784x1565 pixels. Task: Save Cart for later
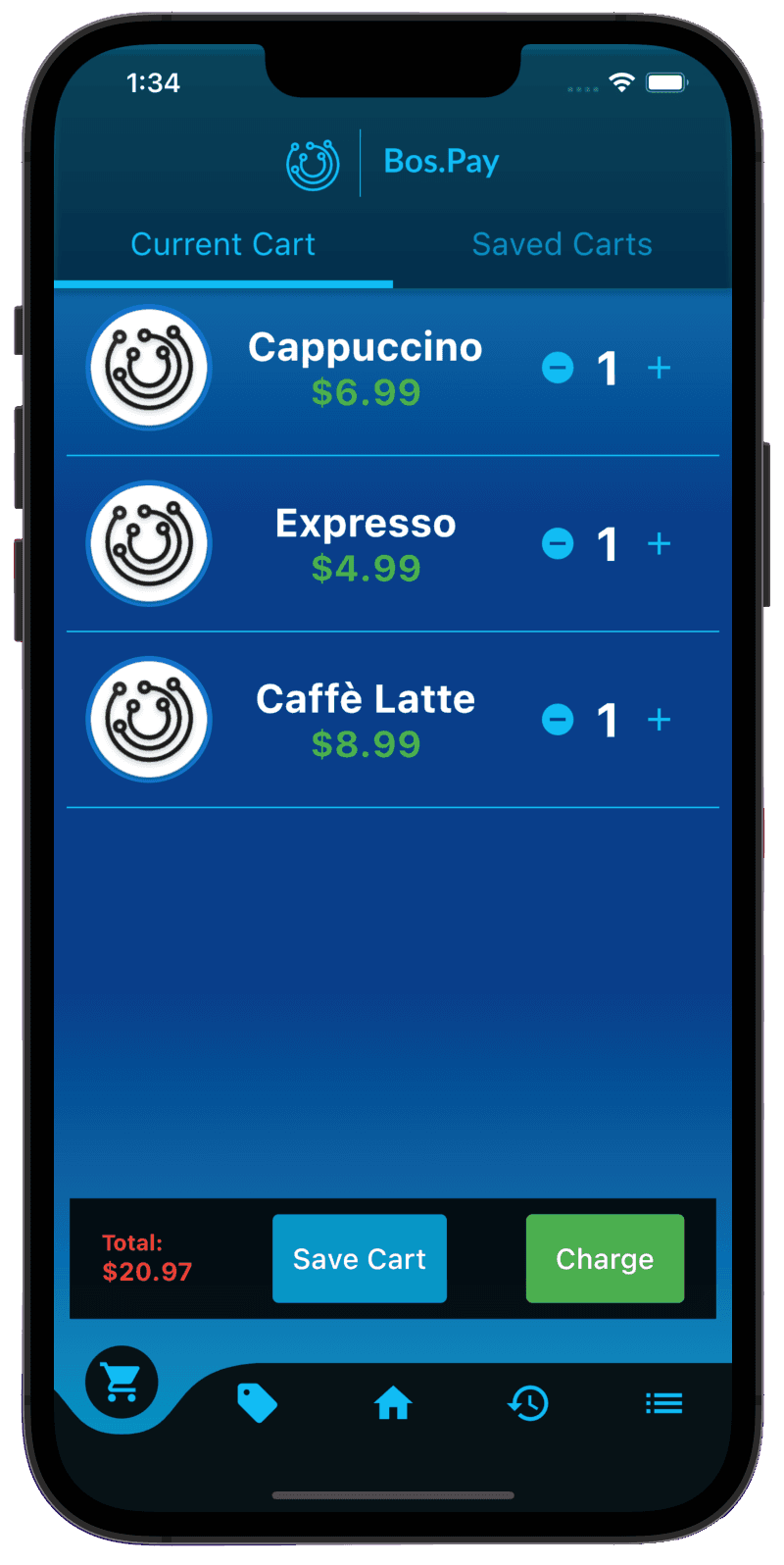coord(360,1259)
